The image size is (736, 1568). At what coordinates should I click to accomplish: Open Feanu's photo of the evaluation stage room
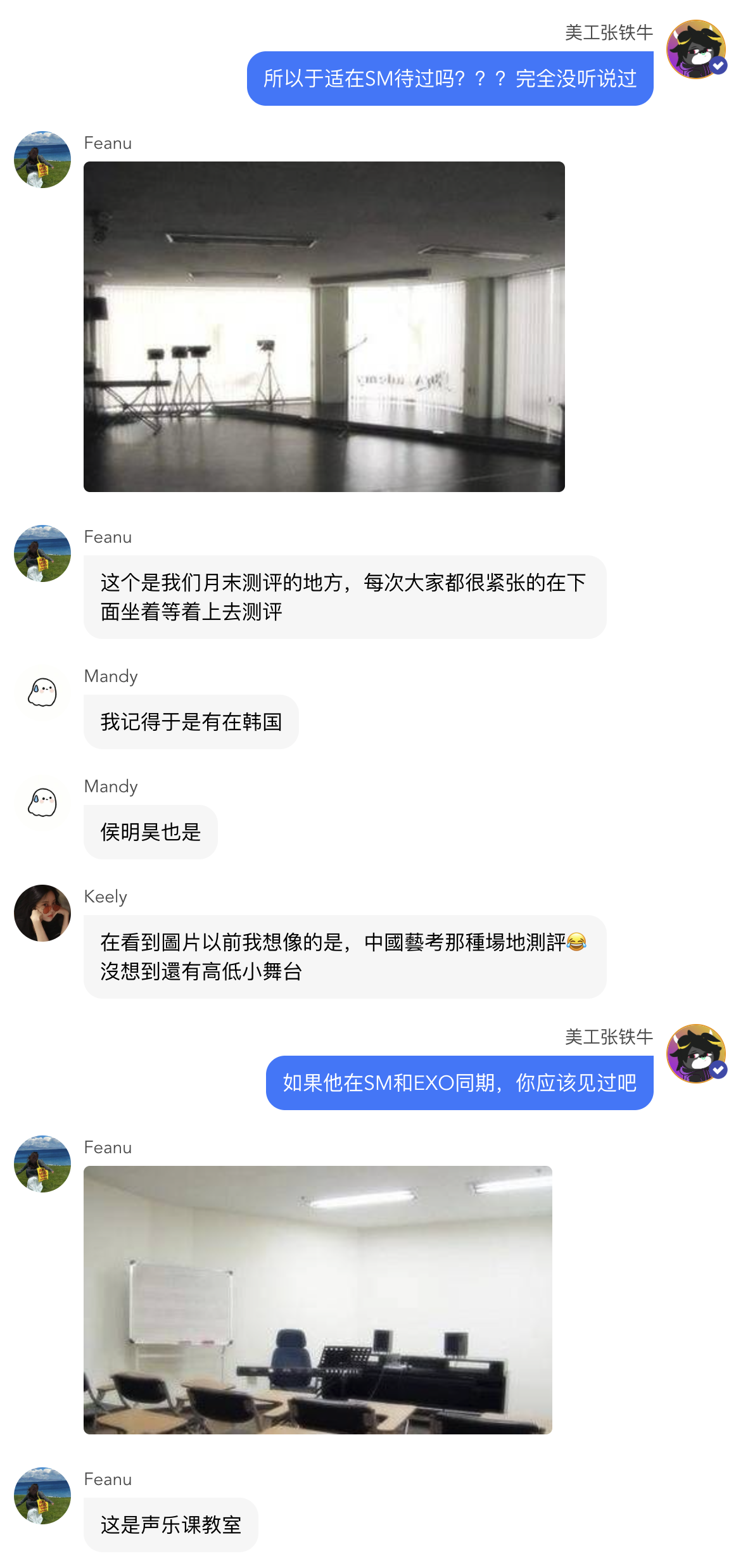(324, 326)
